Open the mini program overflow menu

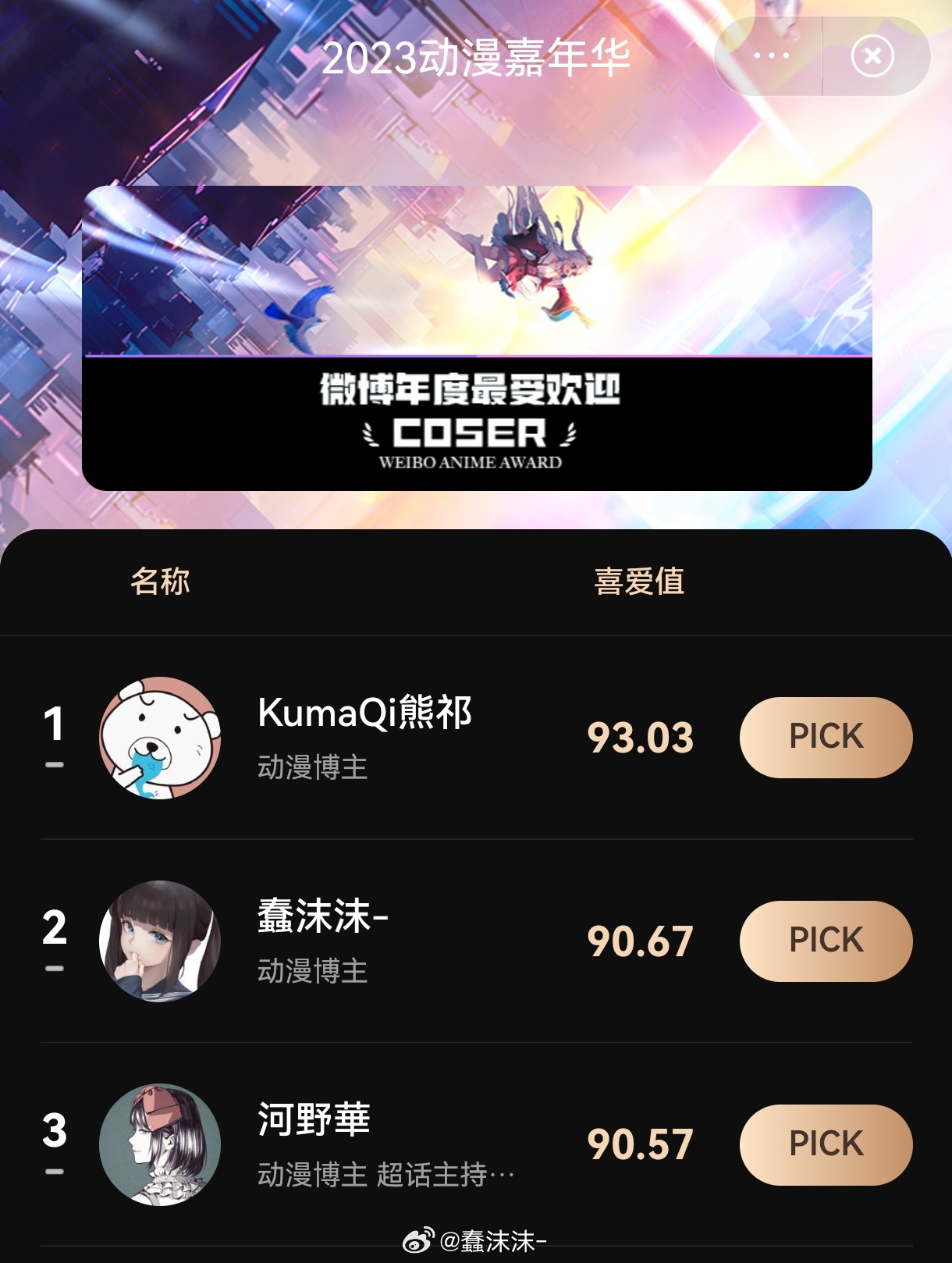(x=771, y=56)
